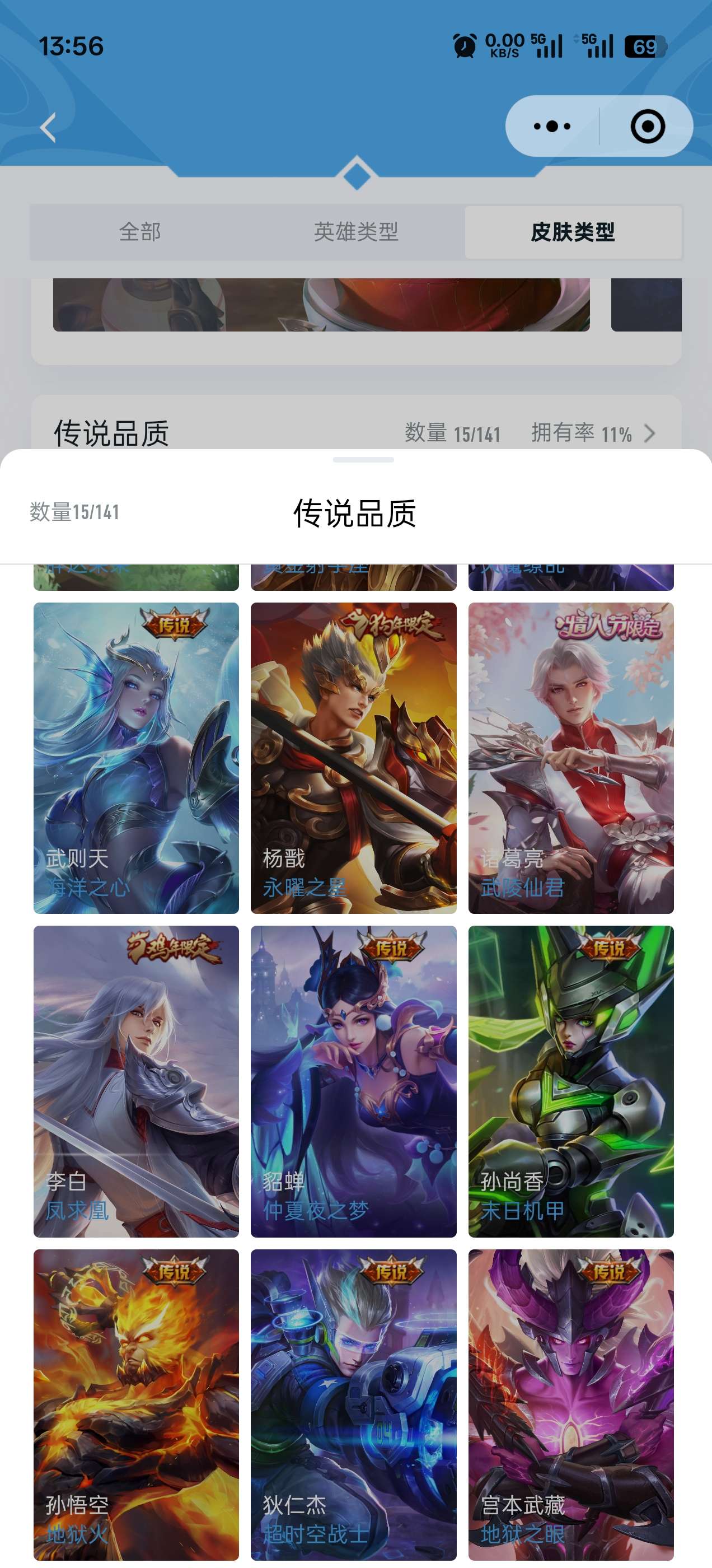Open 杨戬 永曜之星 skin card
The height and width of the screenshot is (1568, 712).
click(x=353, y=757)
